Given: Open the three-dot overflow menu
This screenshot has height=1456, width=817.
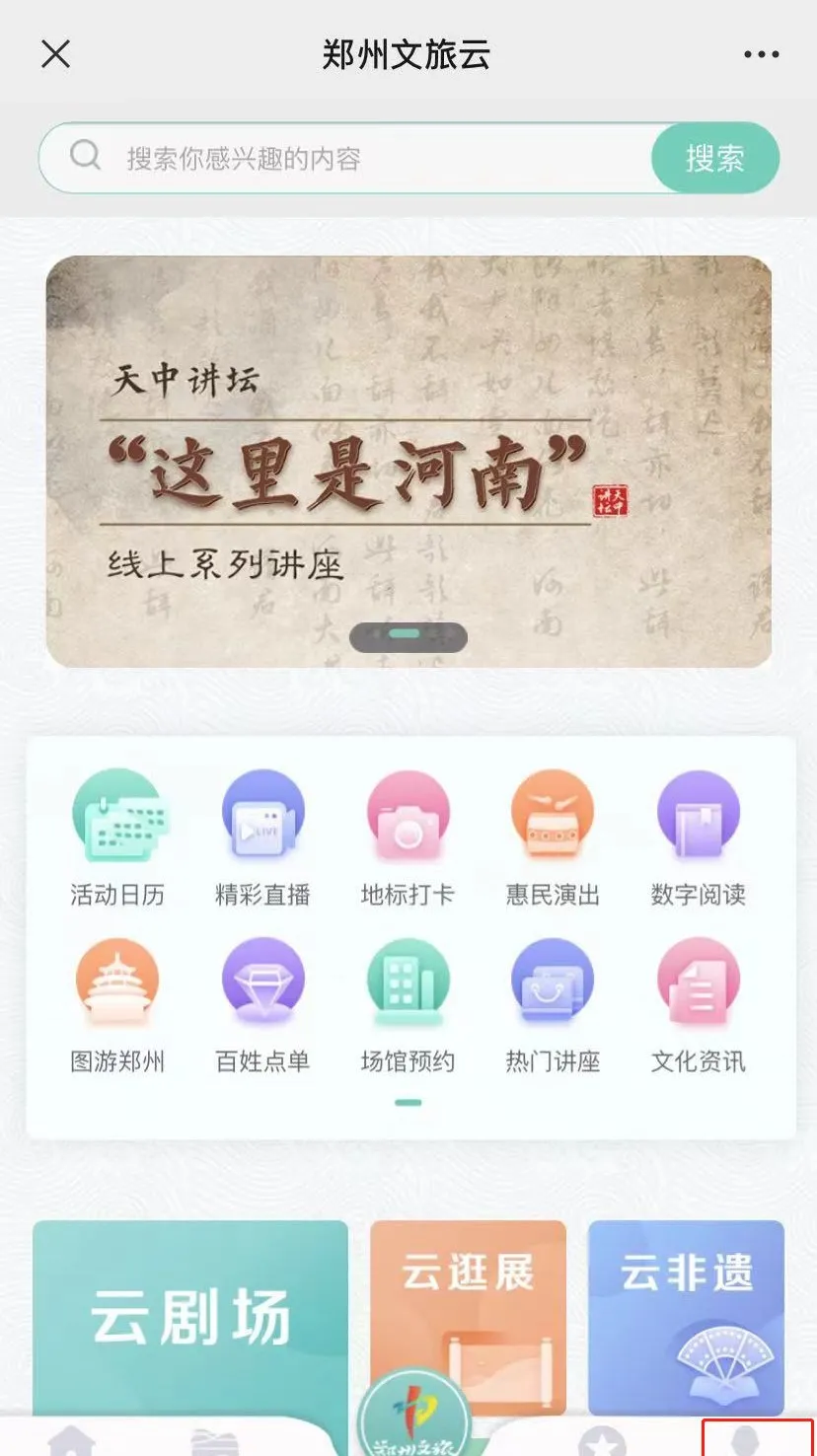Looking at the screenshot, I should 761,54.
